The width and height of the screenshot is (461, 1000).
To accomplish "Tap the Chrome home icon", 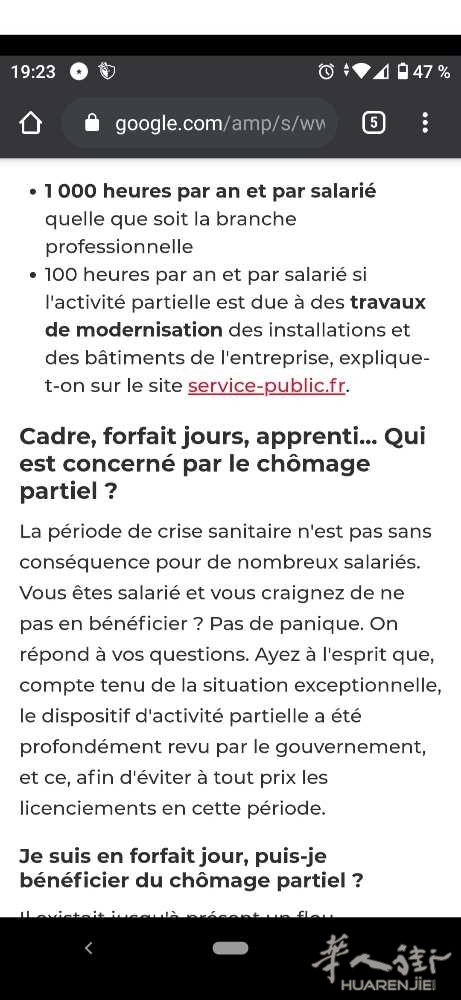I will point(31,123).
